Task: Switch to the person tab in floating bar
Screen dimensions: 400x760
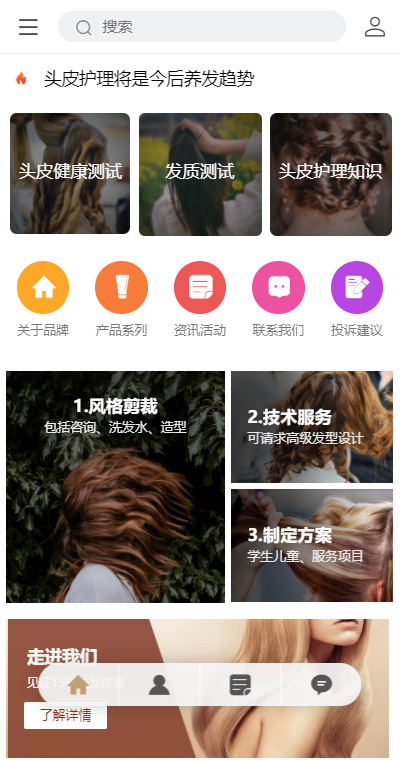Action: pos(159,684)
